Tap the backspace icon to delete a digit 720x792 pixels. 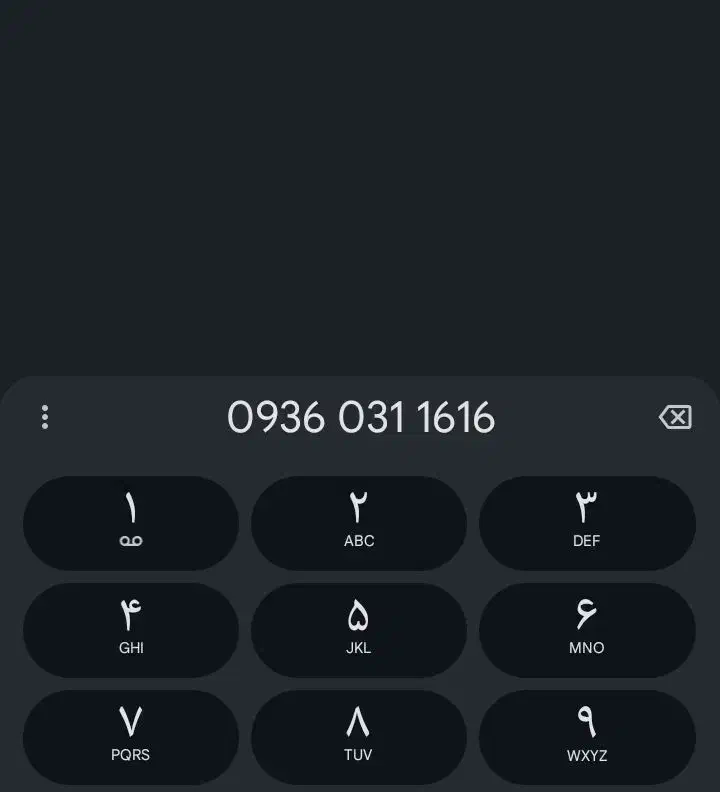pyautogui.click(x=675, y=417)
